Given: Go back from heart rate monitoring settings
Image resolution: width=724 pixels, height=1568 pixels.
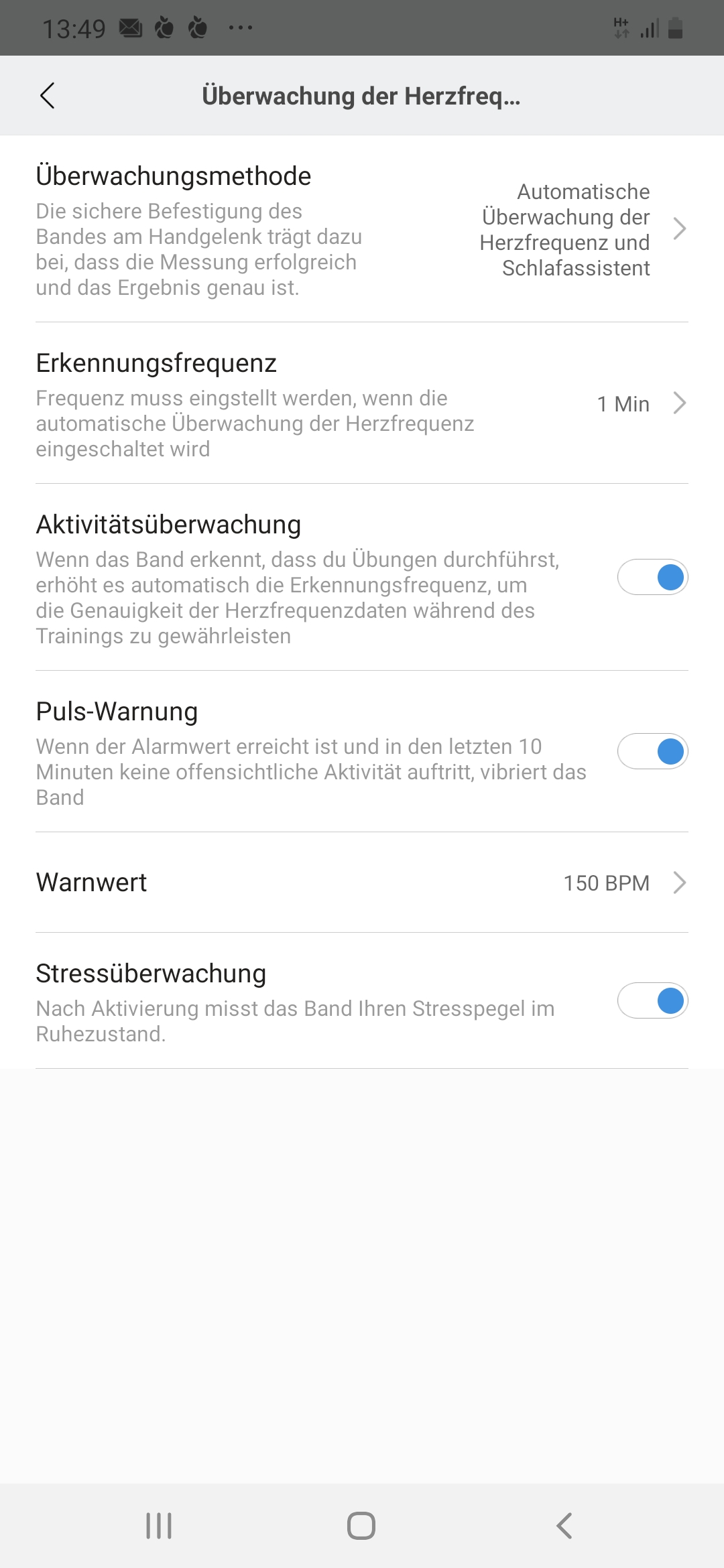Looking at the screenshot, I should click(x=48, y=96).
